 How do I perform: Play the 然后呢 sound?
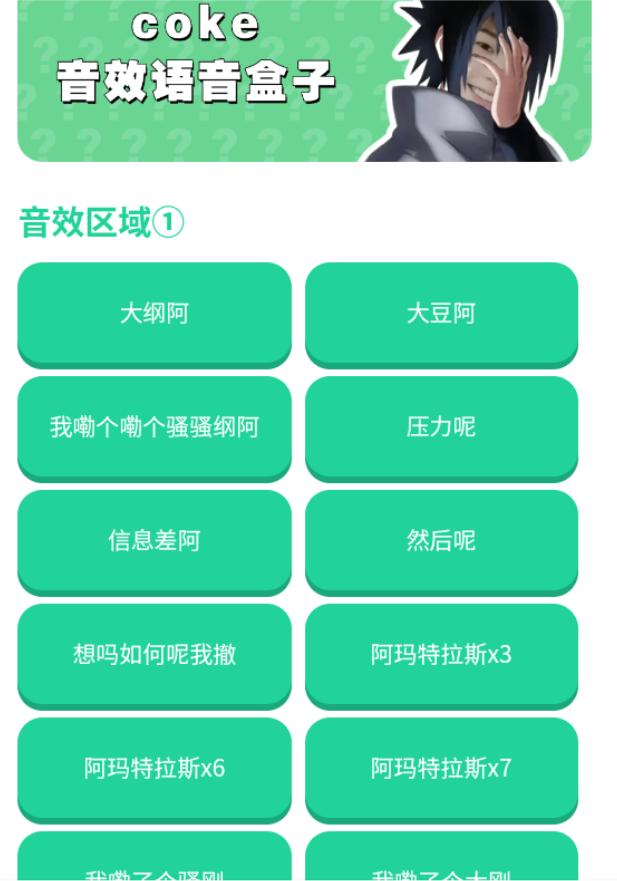(441, 541)
